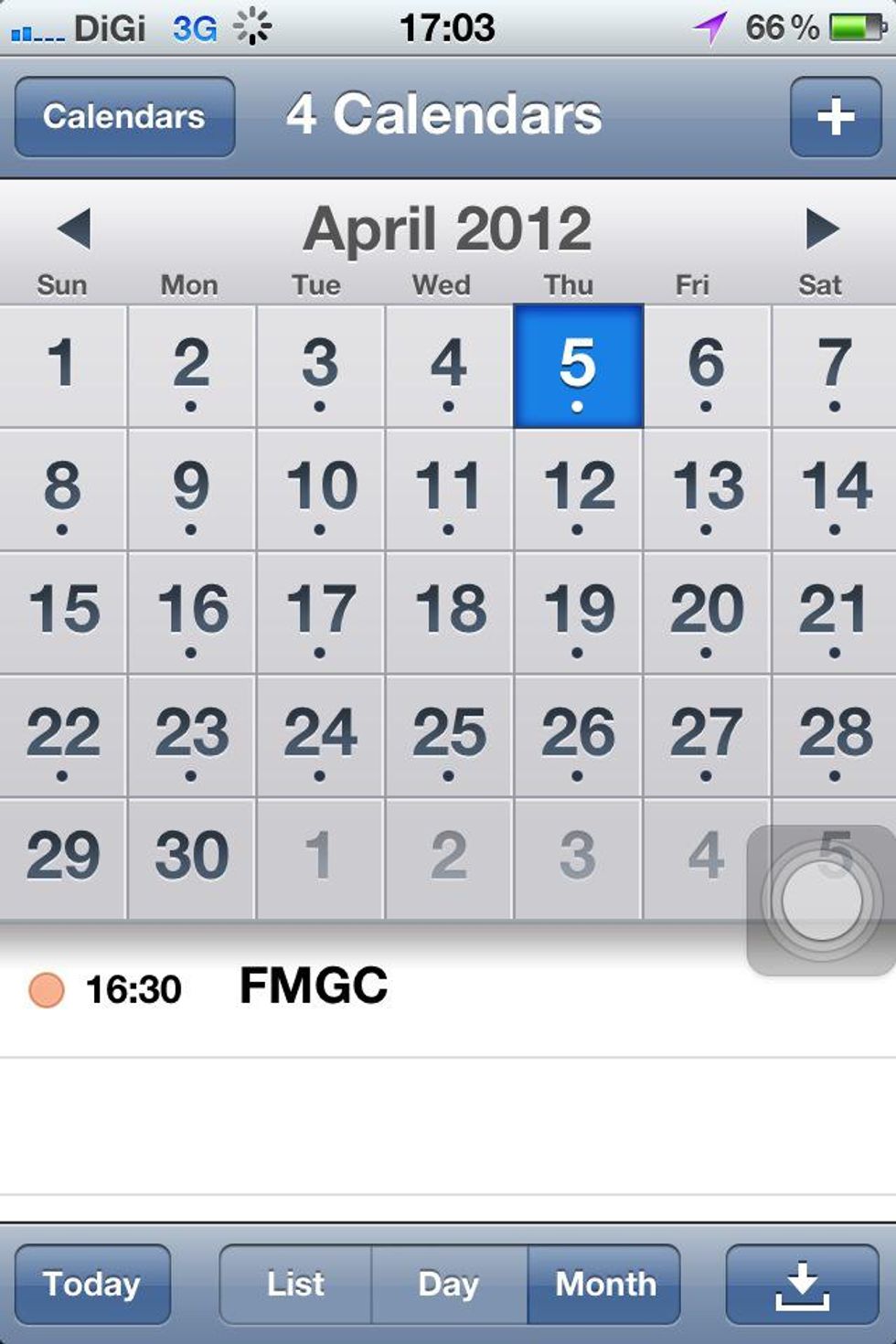The image size is (896, 1344).
Task: Tap the AssistiveTouch floating button
Action: click(822, 901)
